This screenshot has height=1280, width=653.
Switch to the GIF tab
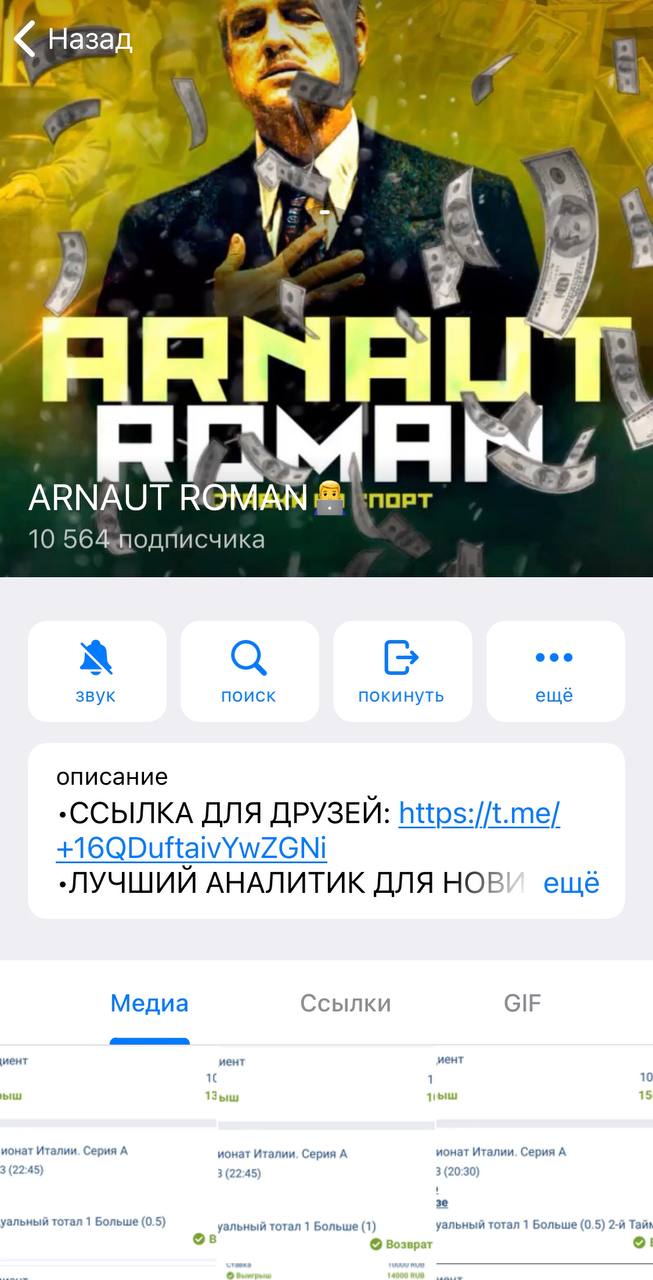tap(522, 1003)
